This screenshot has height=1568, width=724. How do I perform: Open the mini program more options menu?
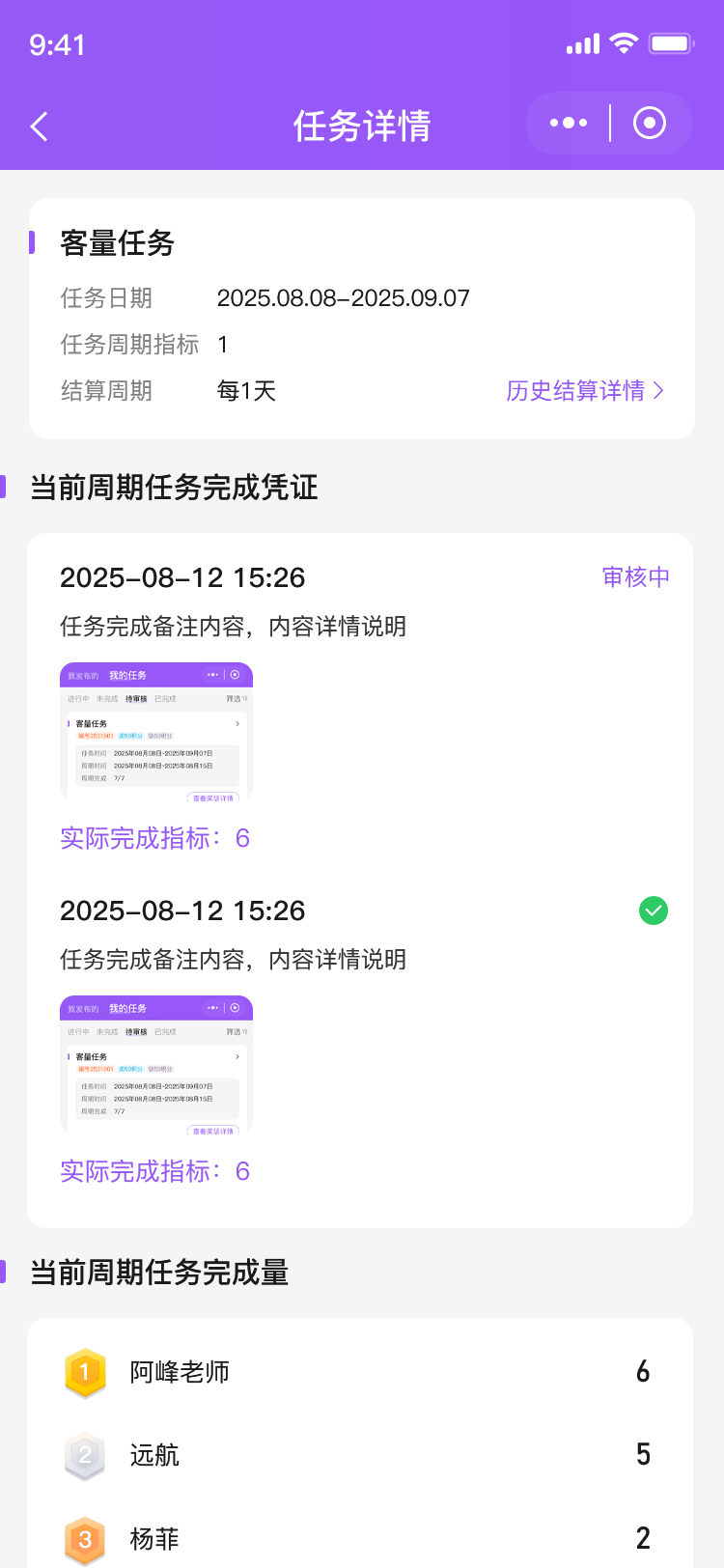pos(569,124)
